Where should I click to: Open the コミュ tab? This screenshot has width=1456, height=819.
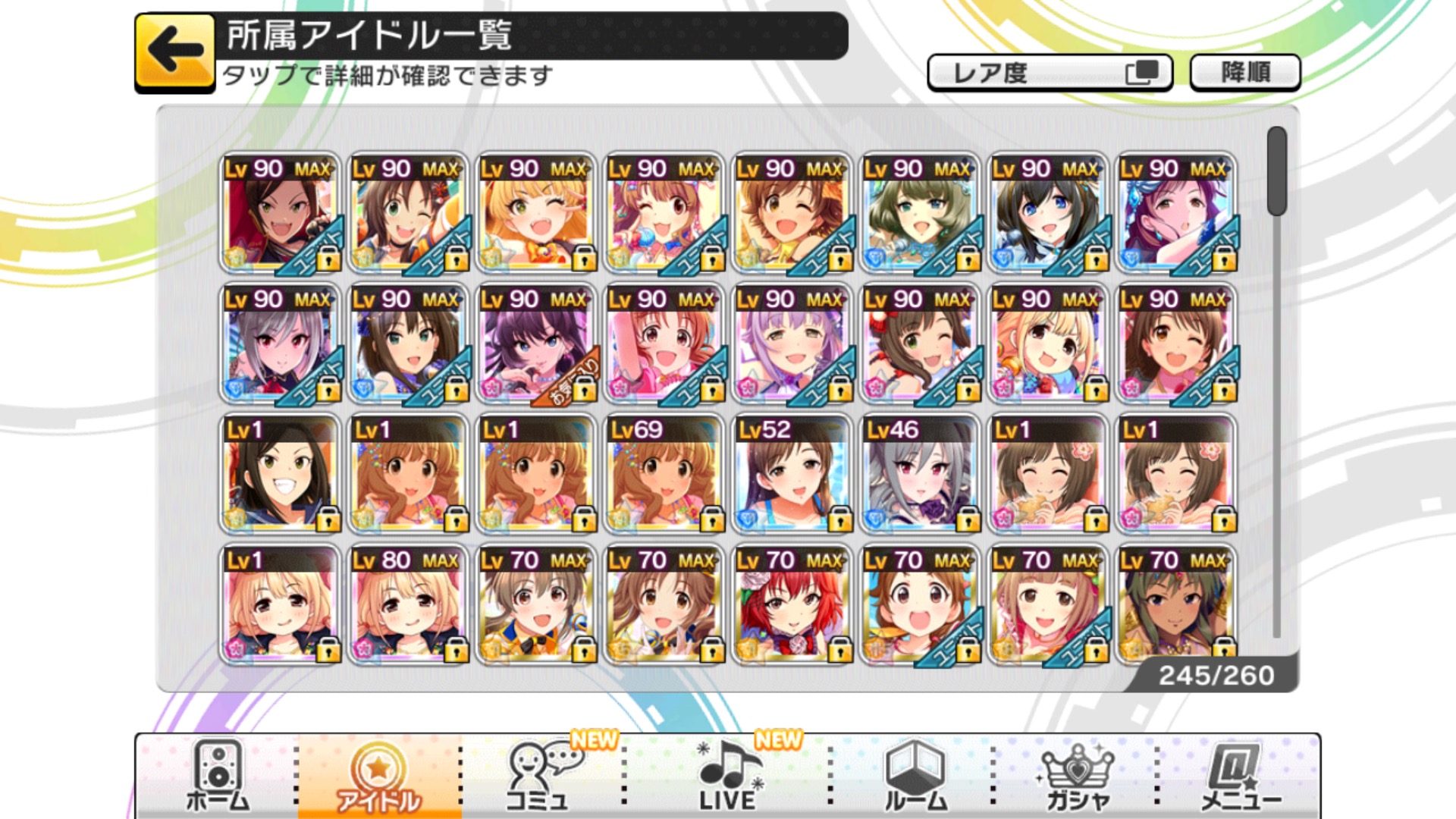[540, 776]
